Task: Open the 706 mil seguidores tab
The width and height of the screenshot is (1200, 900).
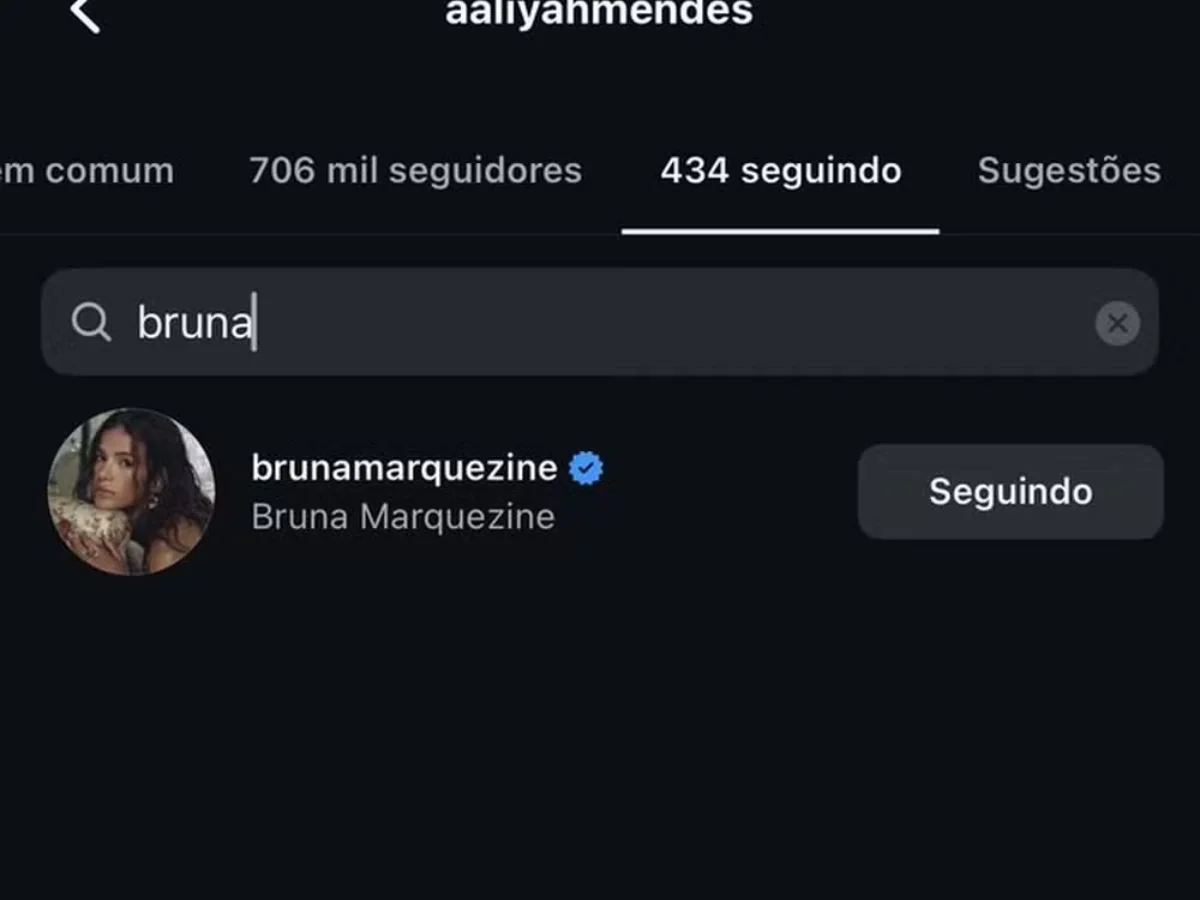Action: coord(415,171)
